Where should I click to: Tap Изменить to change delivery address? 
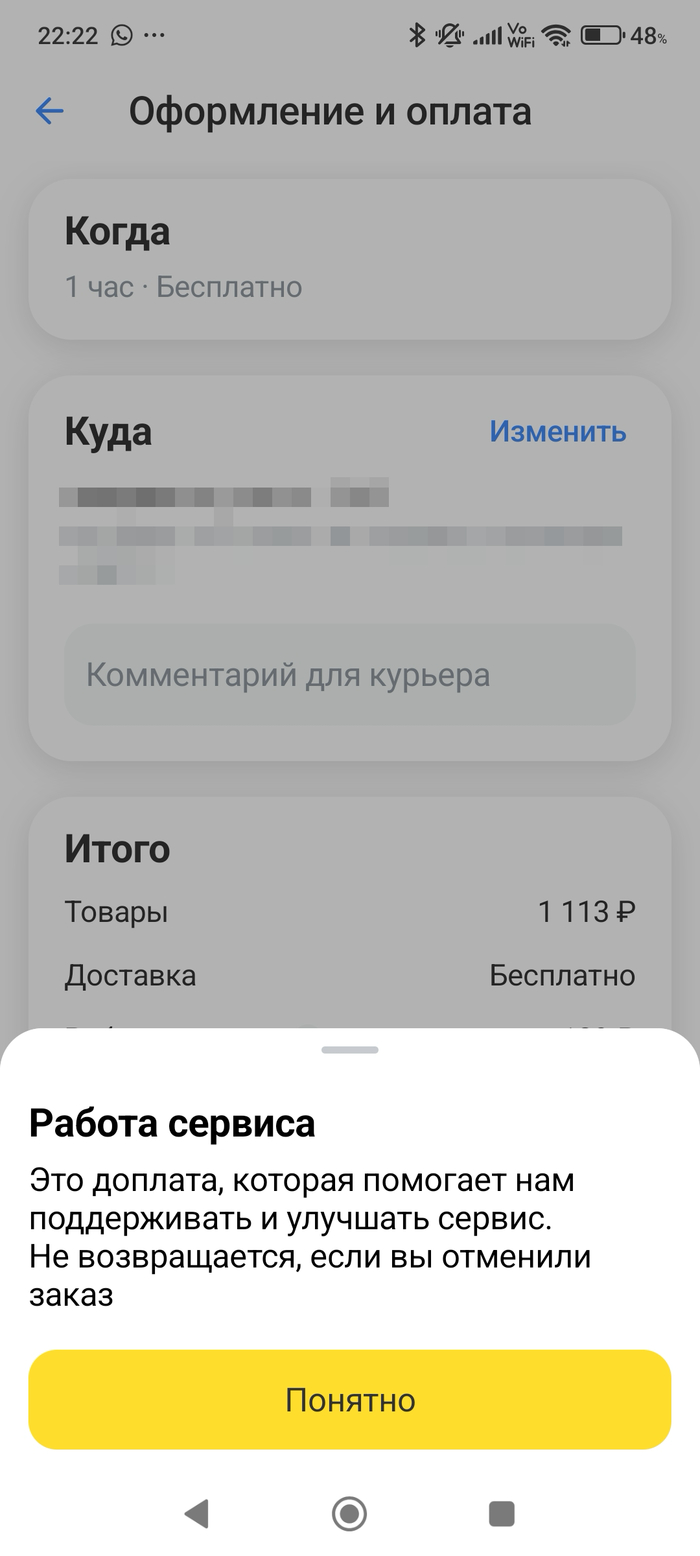(x=557, y=431)
